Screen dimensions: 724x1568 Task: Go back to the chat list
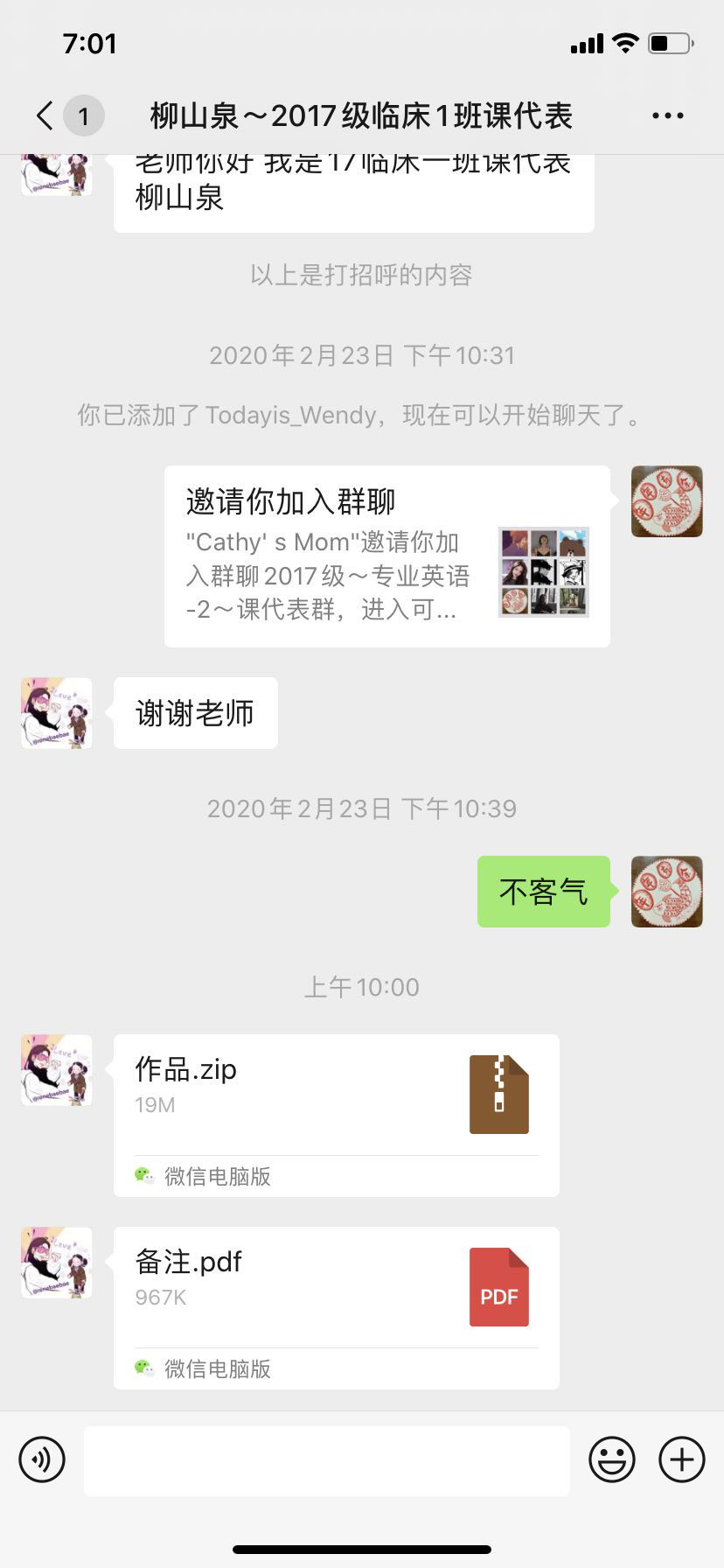click(x=45, y=115)
